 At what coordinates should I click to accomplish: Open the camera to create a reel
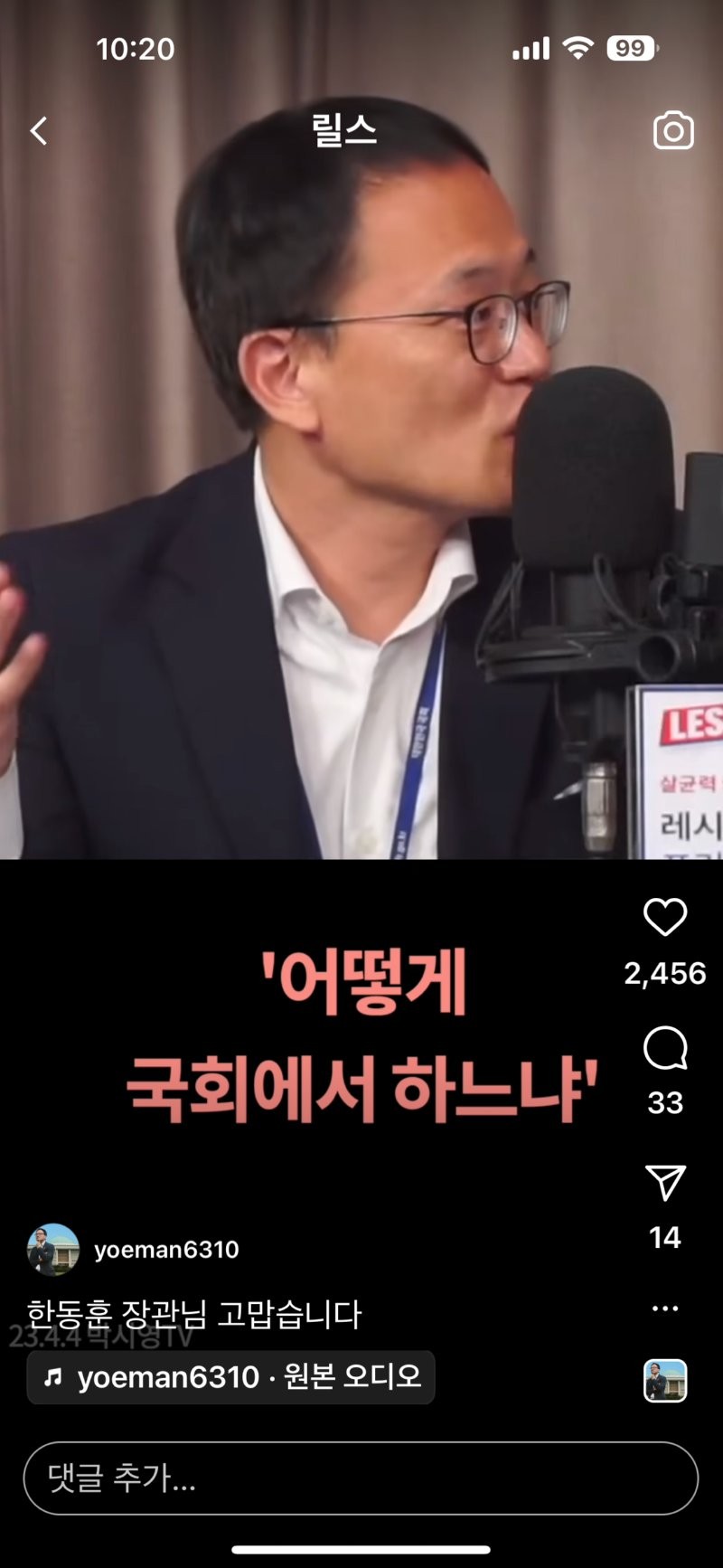click(673, 131)
